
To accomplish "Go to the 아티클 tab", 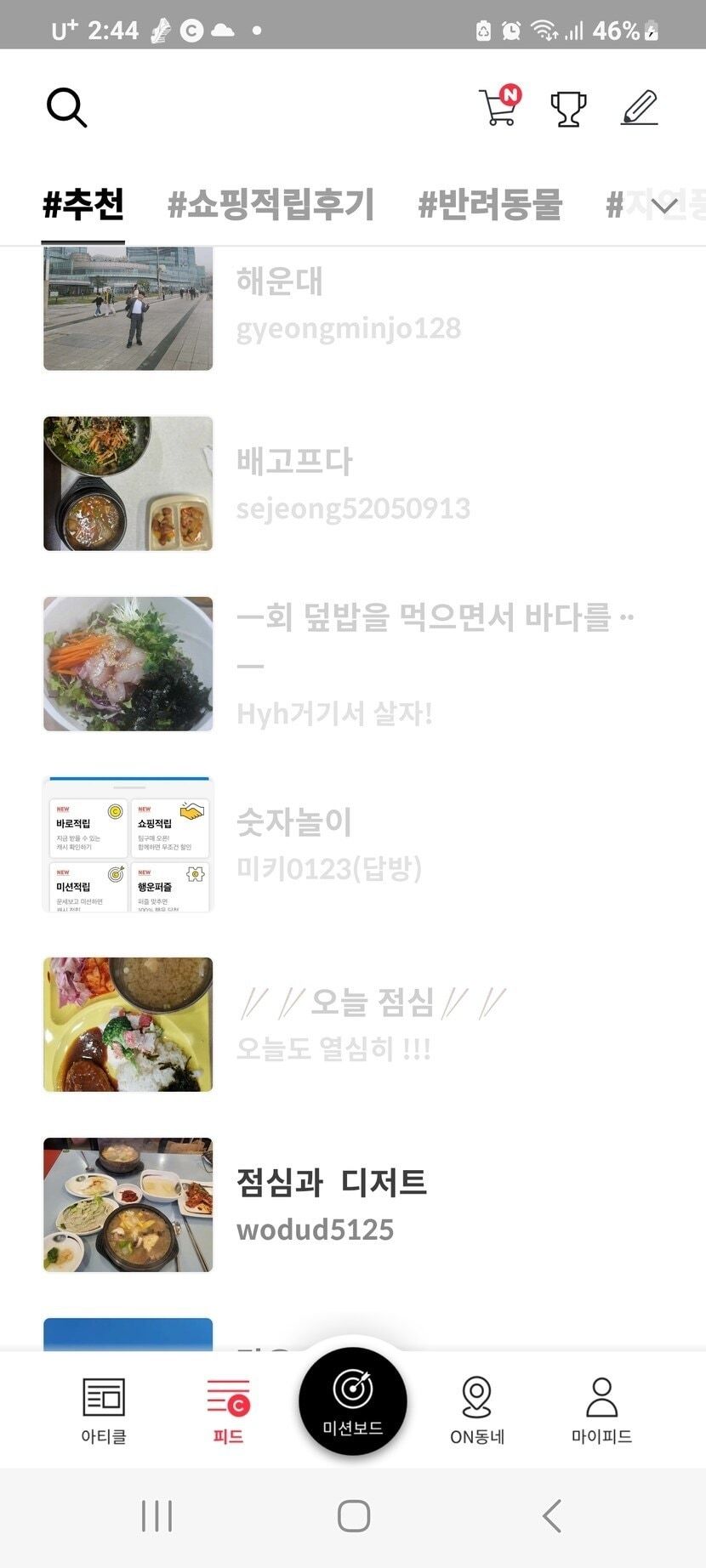I will 104,1412.
